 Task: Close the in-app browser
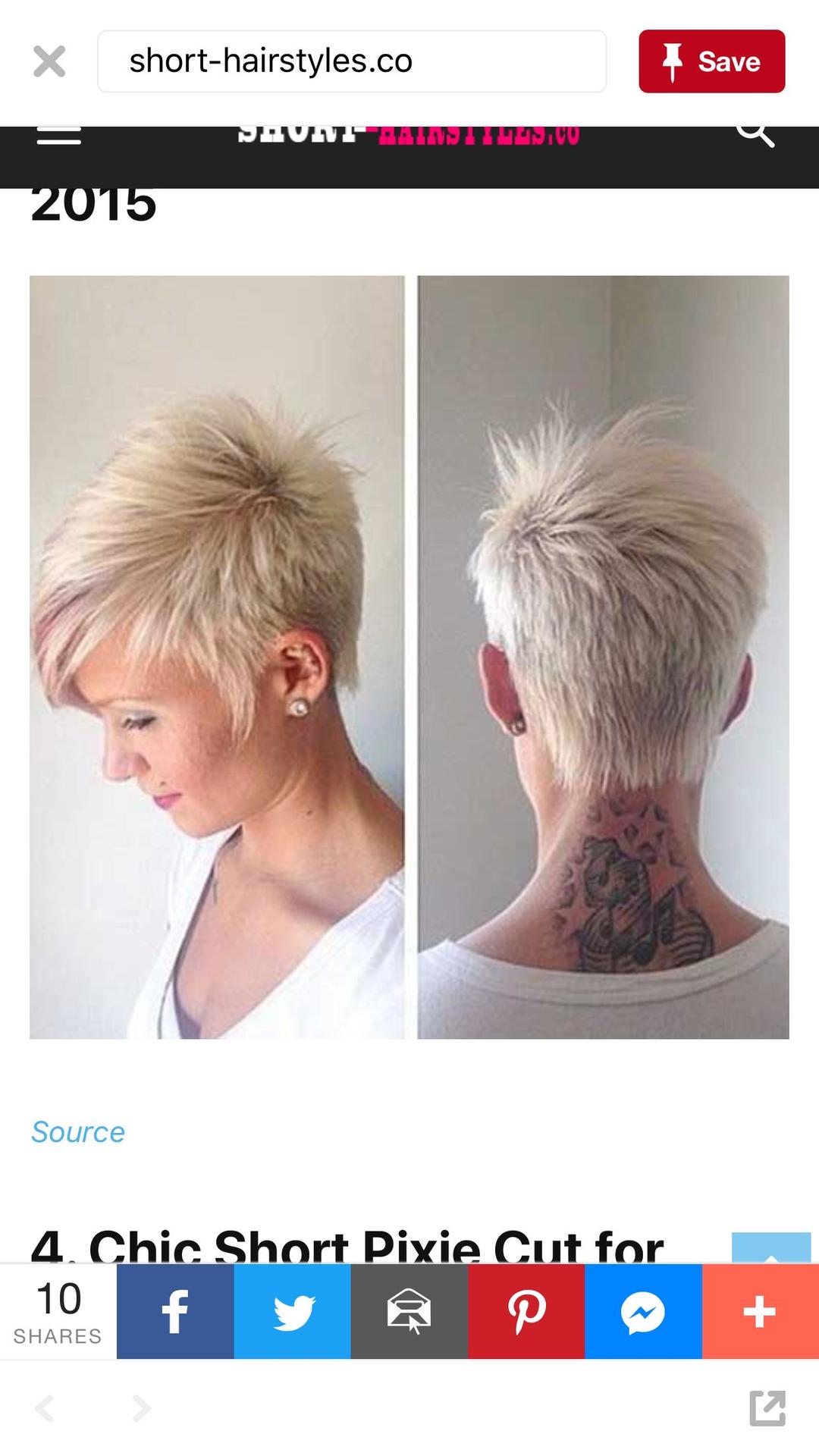coord(49,61)
